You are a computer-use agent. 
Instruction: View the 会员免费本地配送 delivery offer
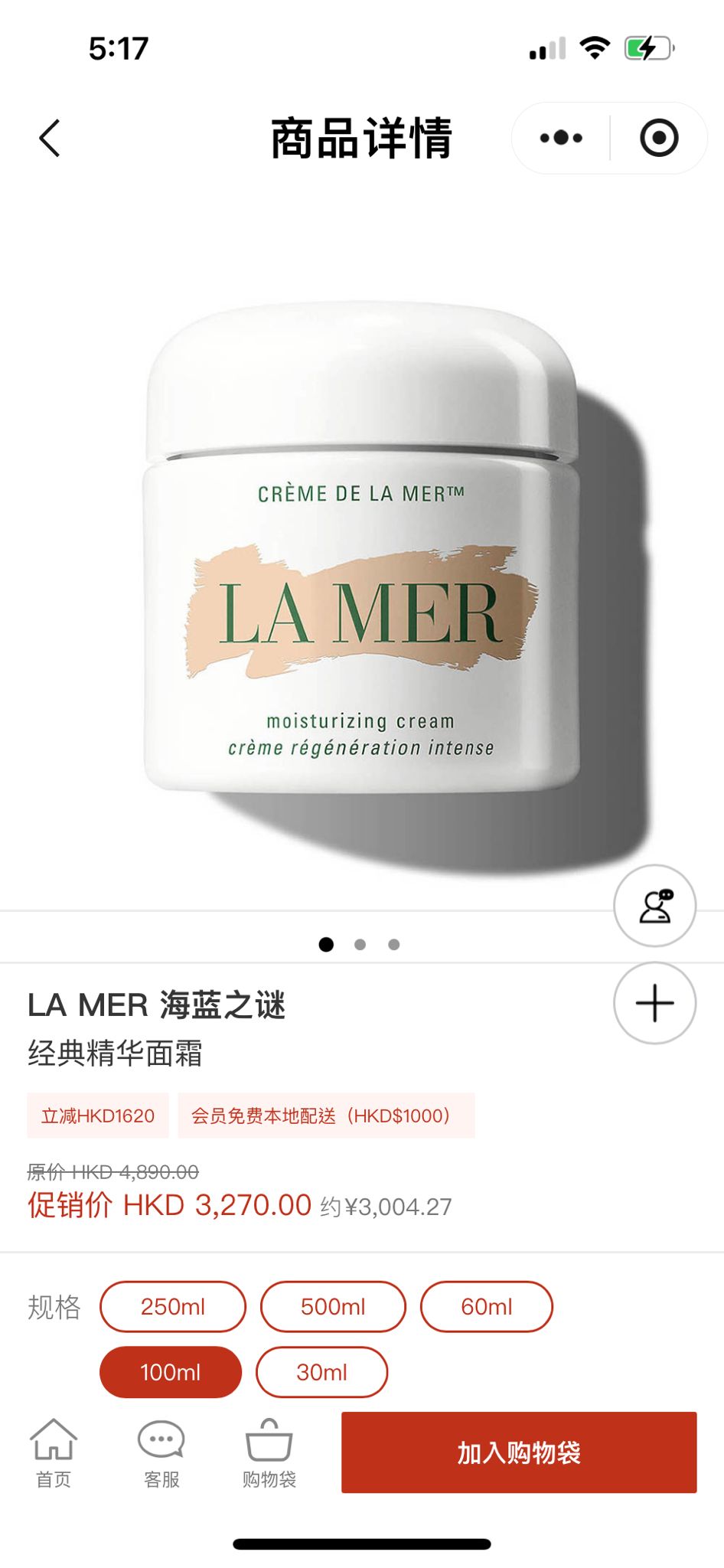(326, 1116)
